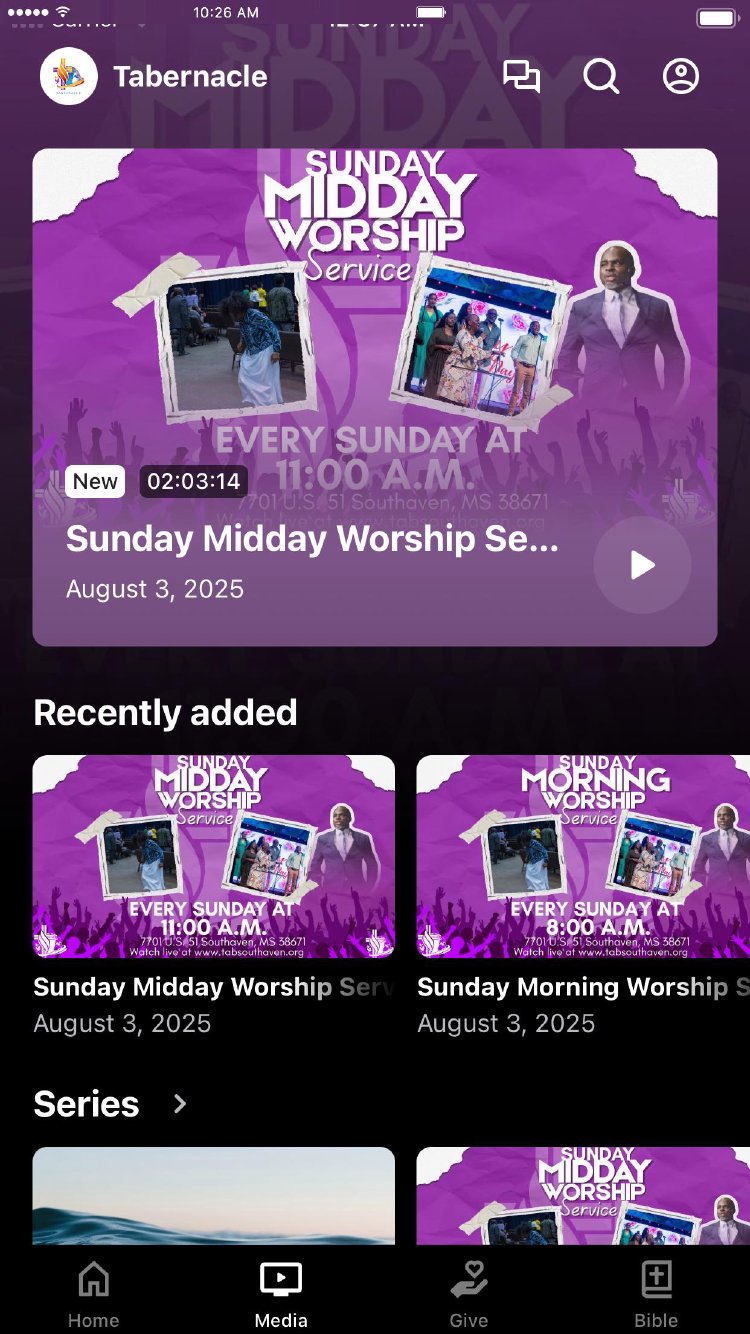Select the Media tab
Screen dimensions: 750x1334
281,1294
